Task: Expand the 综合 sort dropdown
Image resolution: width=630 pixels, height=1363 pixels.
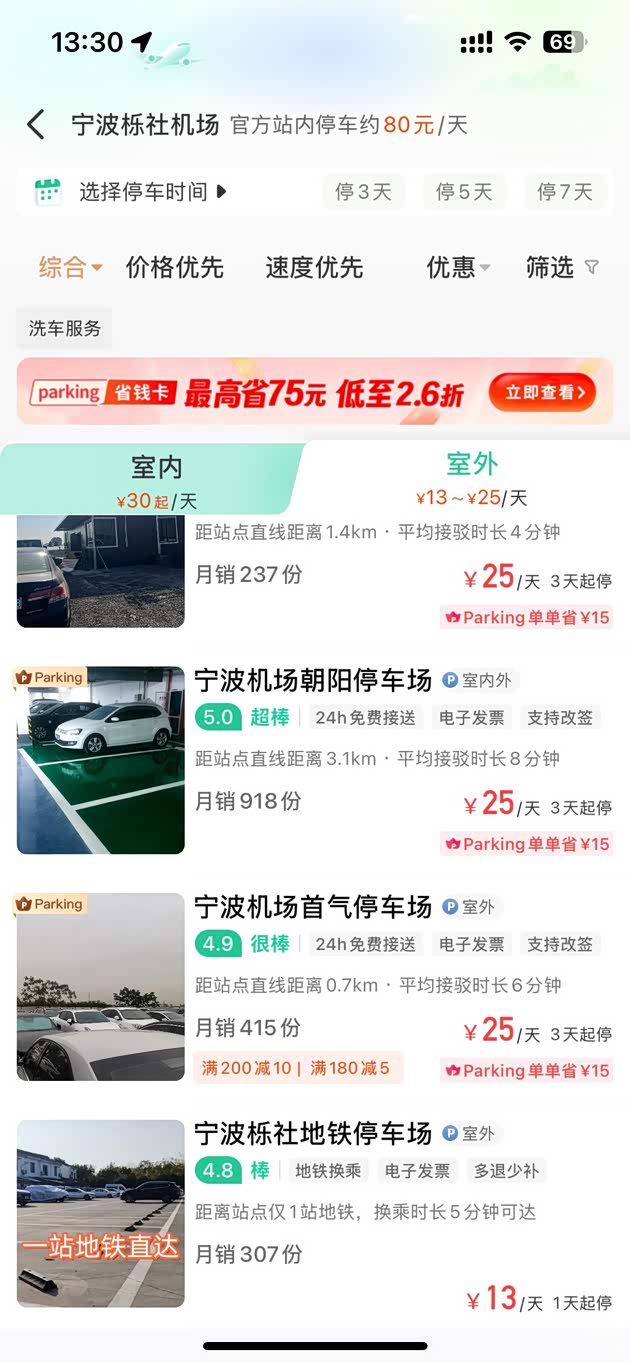Action: (x=70, y=267)
